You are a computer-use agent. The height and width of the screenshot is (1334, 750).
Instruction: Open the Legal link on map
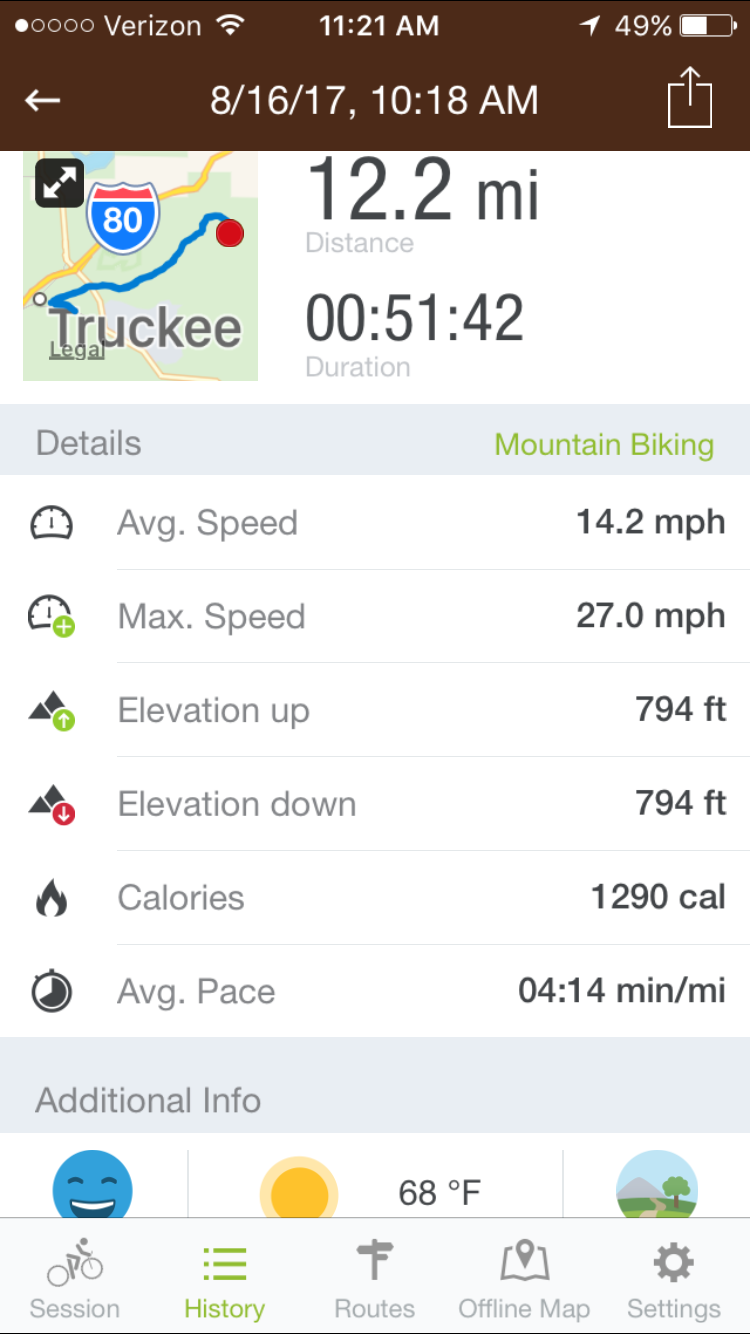76,349
